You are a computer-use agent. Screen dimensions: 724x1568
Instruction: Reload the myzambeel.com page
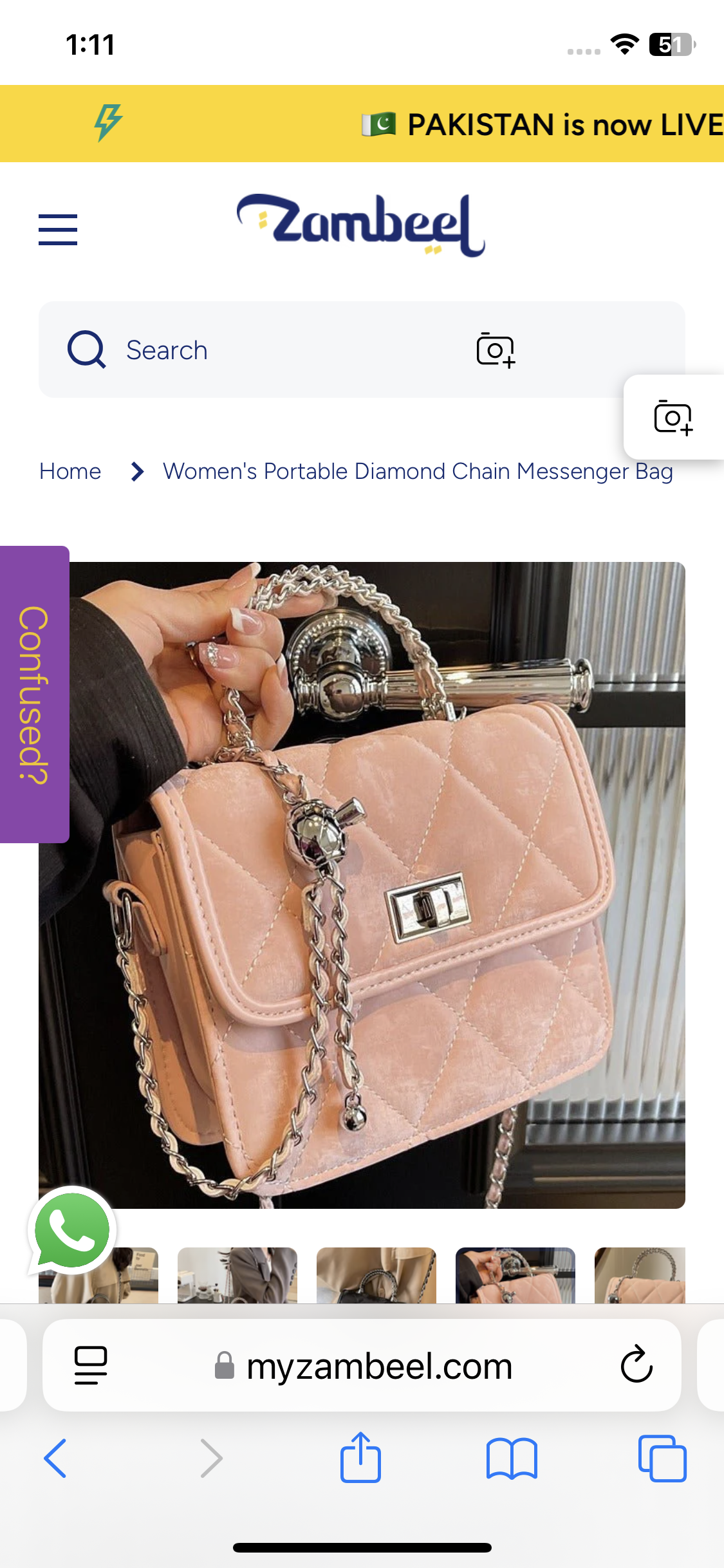click(636, 1365)
